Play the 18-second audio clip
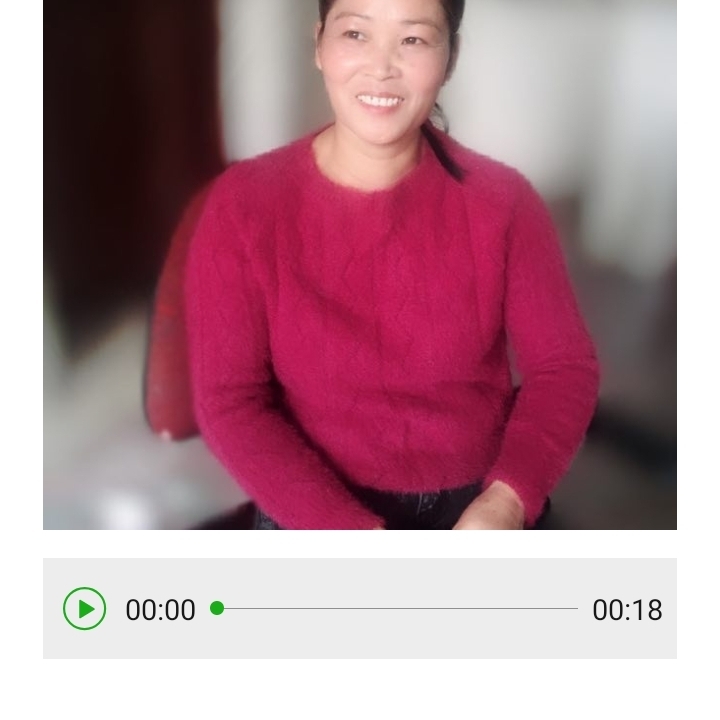Screen dimensions: 720x720 pos(84,609)
